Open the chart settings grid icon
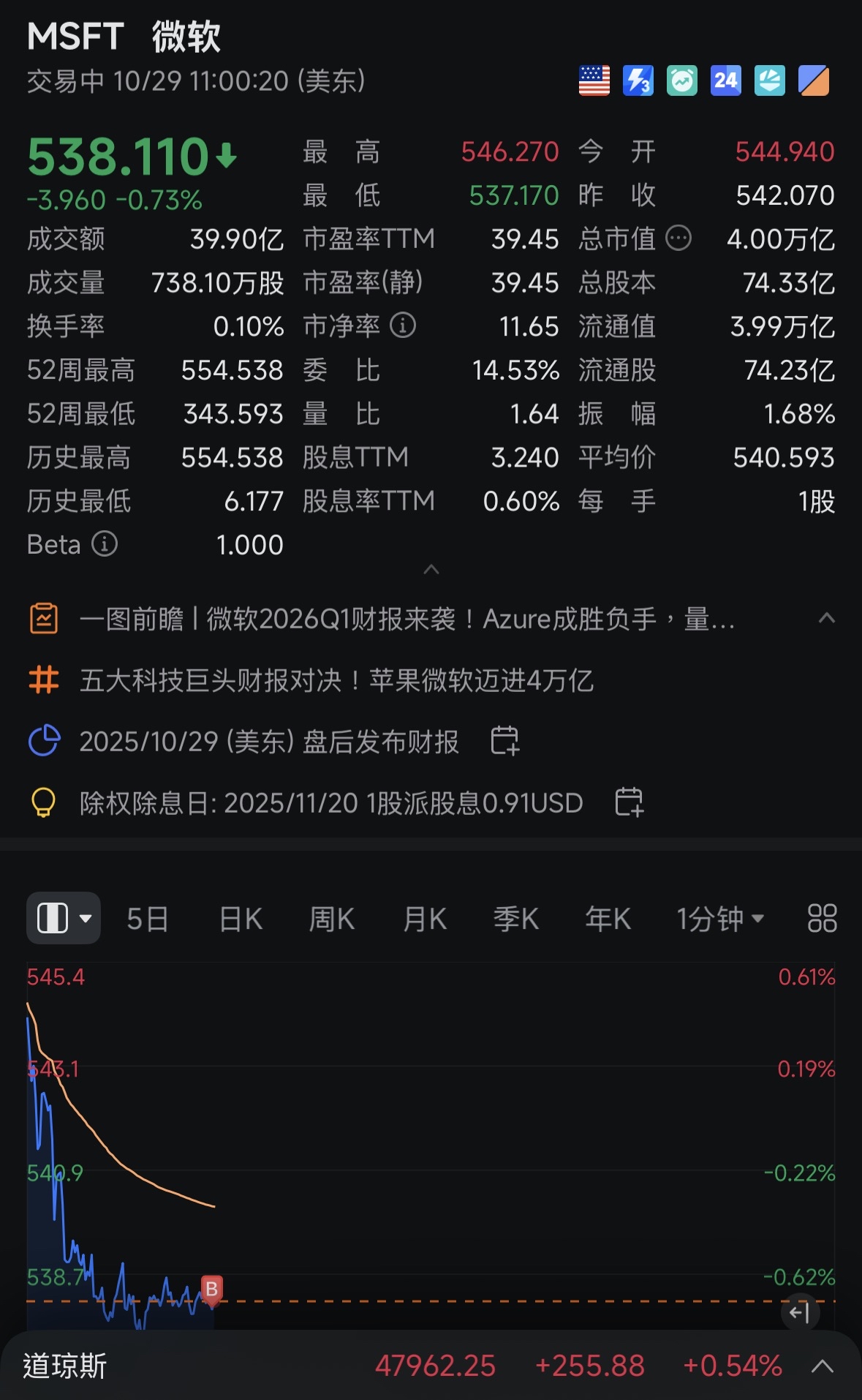Viewport: 862px width, 1400px height. click(822, 918)
